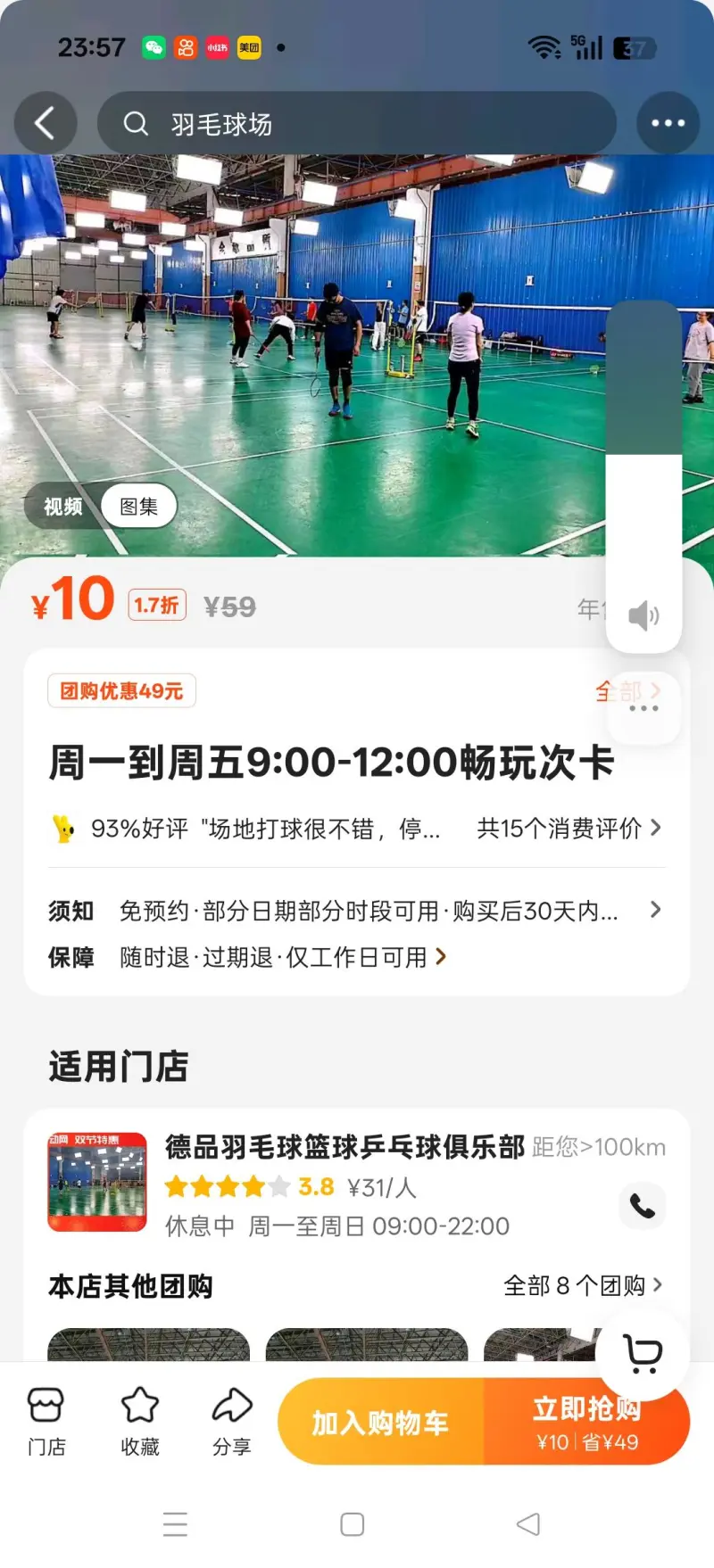The height and width of the screenshot is (1568, 714).
Task: Go to the 门店 store page
Action: click(46, 1422)
